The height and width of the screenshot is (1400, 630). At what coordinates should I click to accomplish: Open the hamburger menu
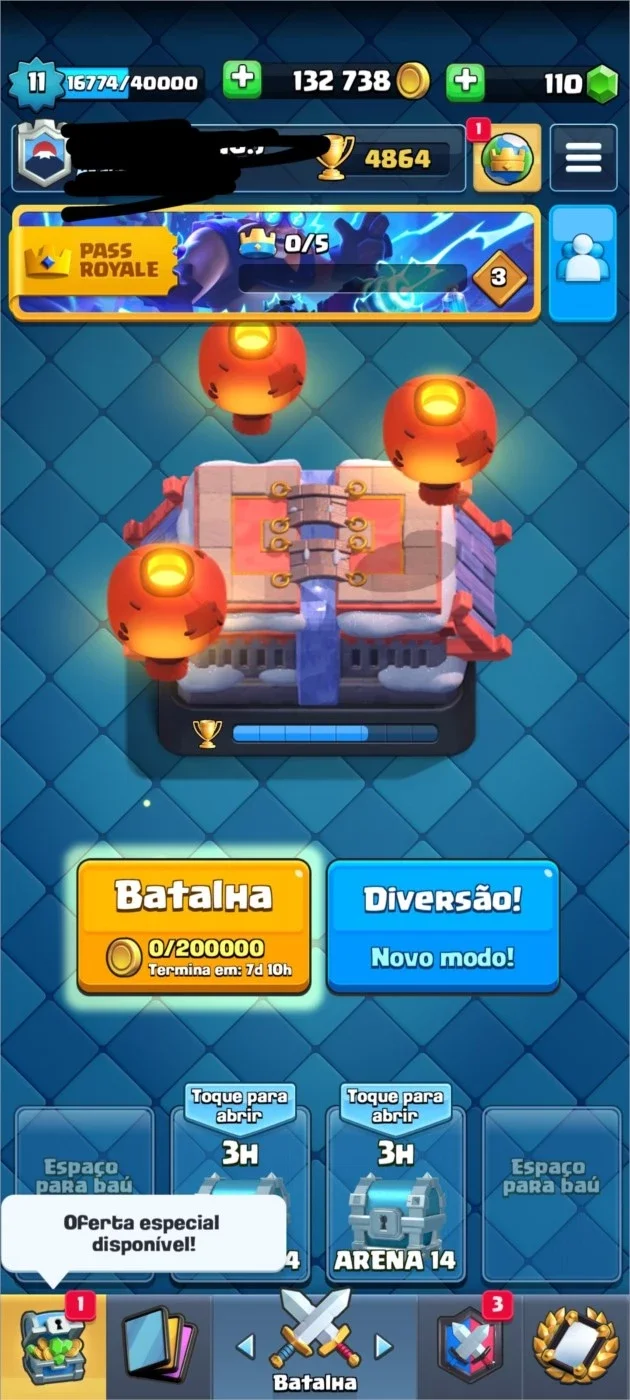coord(583,158)
